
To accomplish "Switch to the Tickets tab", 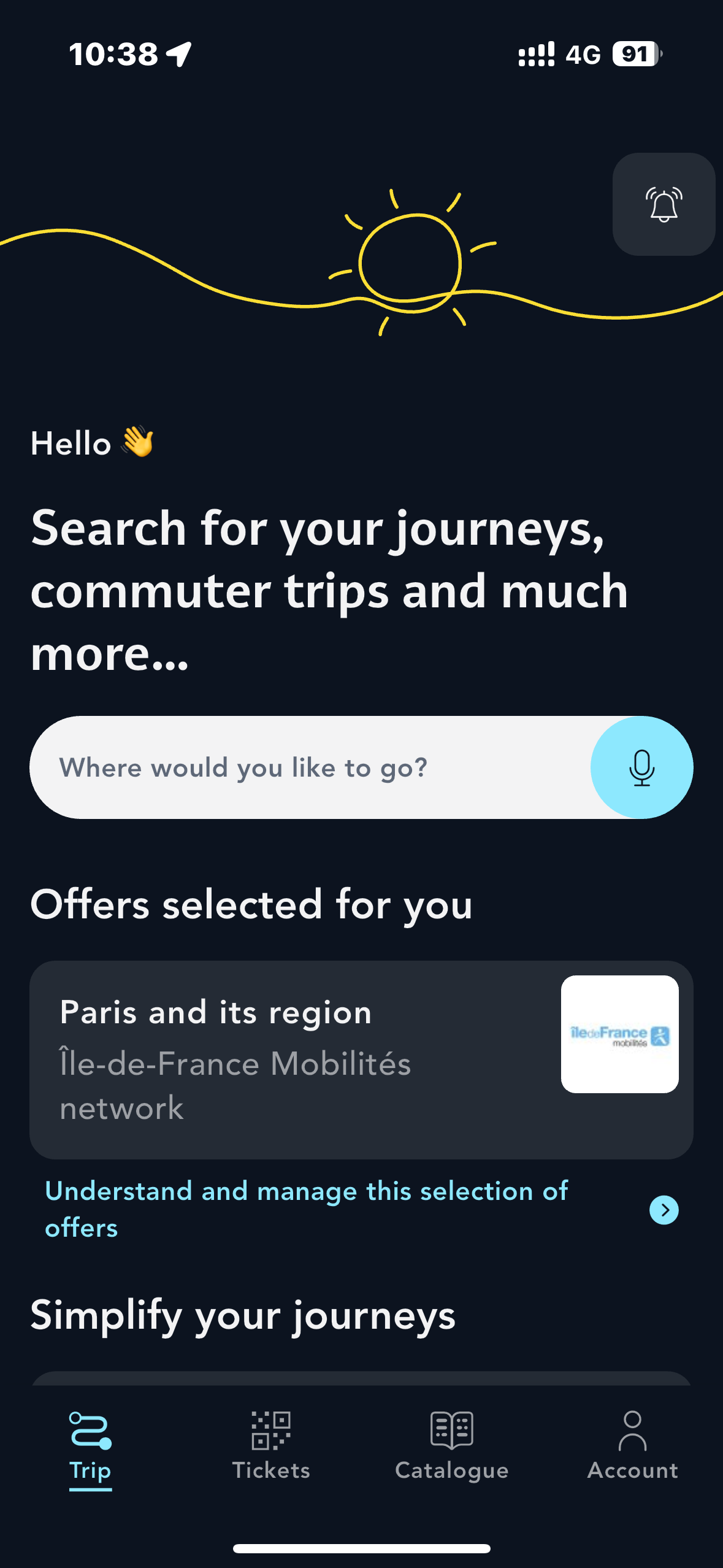I will (271, 1445).
